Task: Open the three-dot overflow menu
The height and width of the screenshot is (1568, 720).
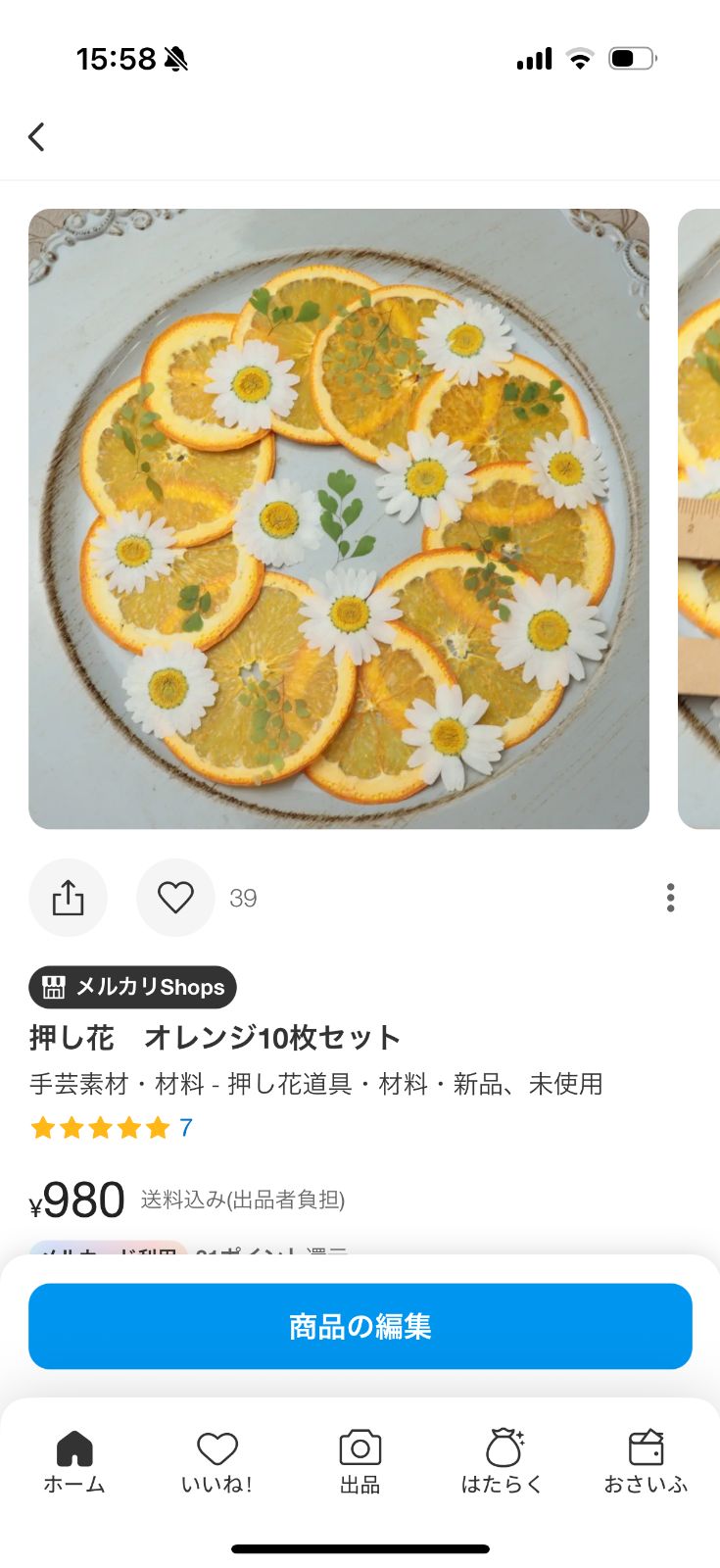Action: click(670, 897)
